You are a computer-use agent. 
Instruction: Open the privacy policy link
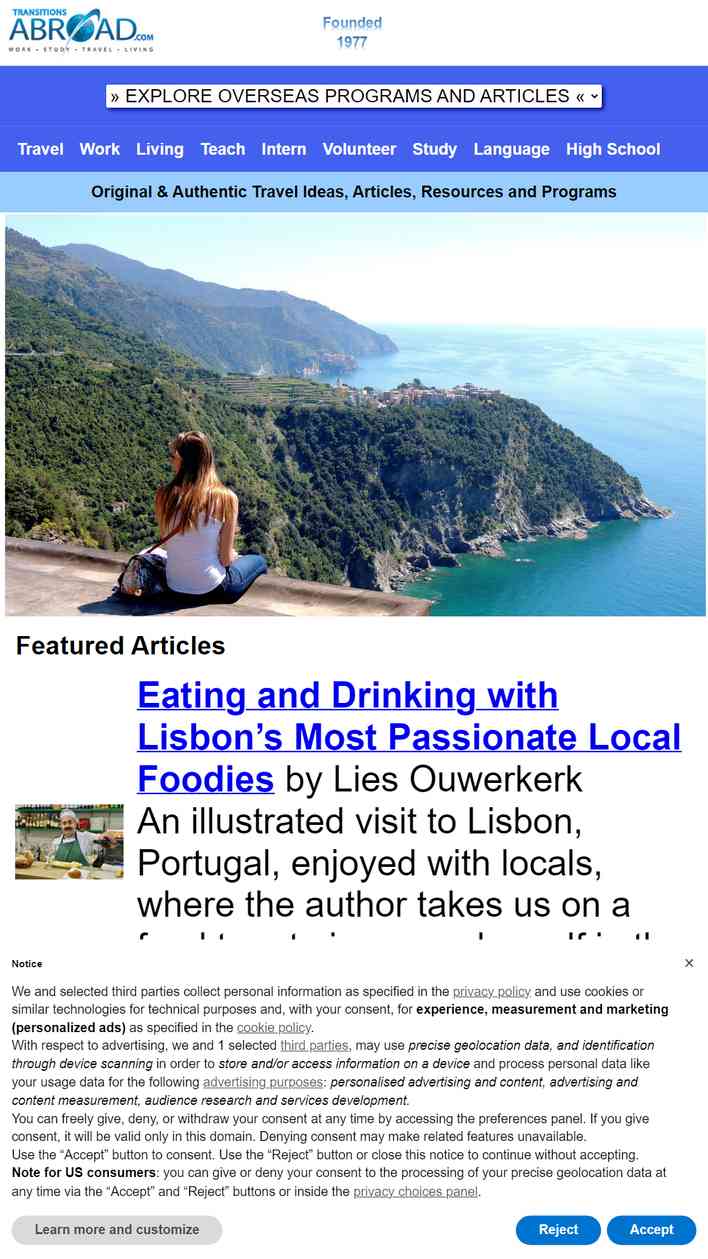(492, 992)
